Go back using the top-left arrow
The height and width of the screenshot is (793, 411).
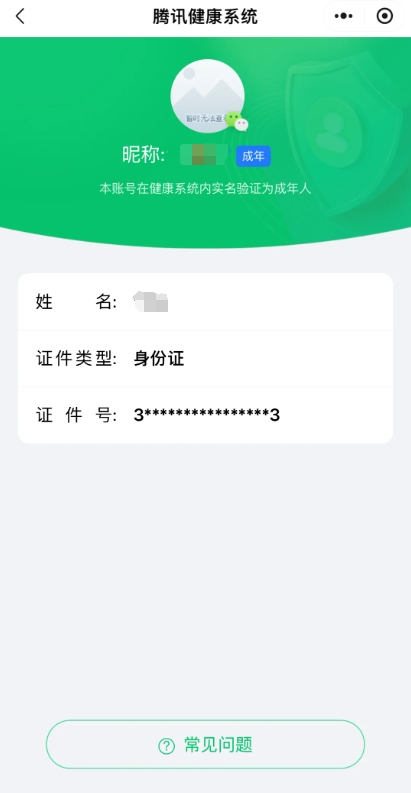click(x=20, y=17)
